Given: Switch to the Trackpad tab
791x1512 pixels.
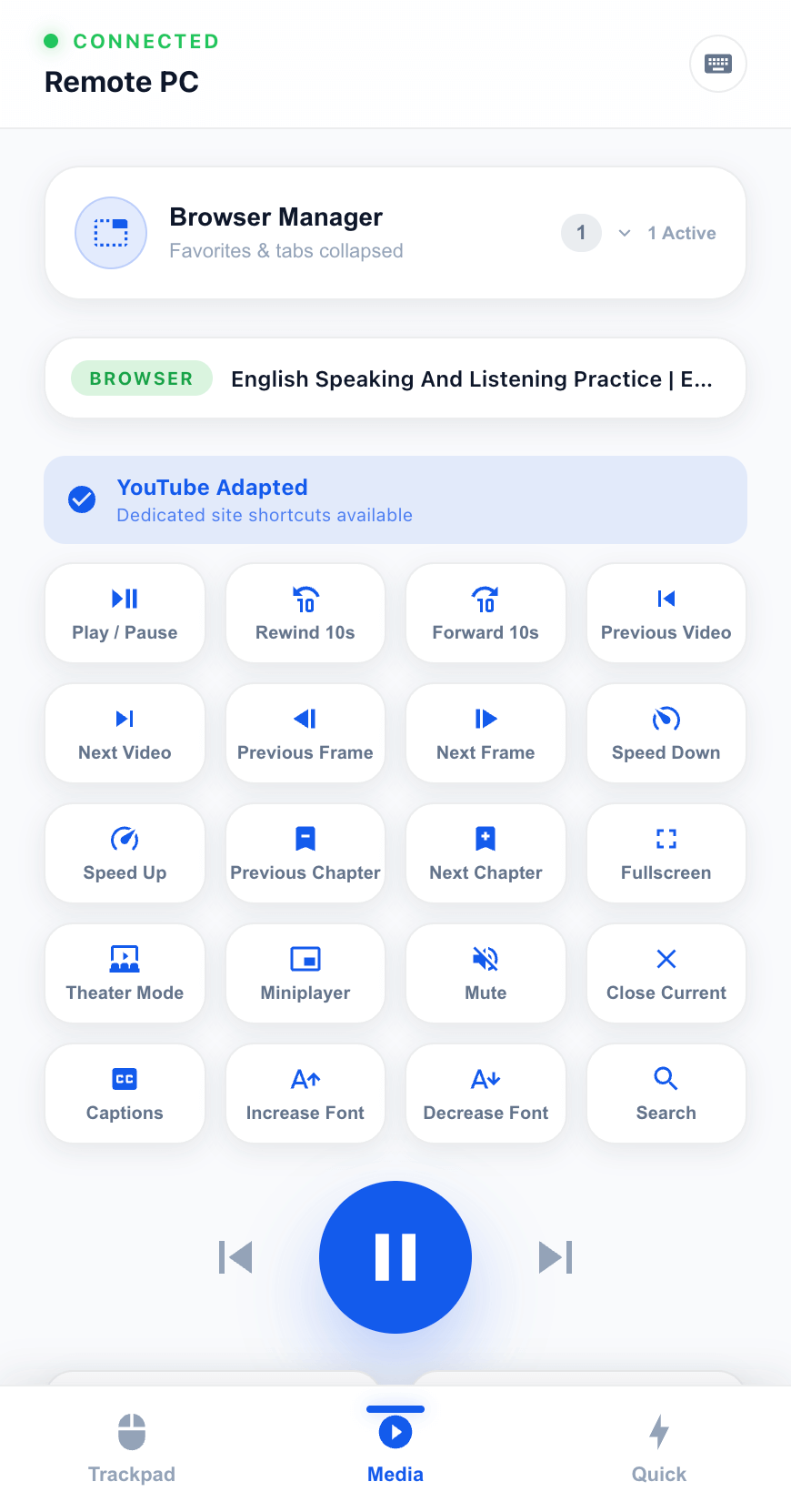Looking at the screenshot, I should [132, 1448].
